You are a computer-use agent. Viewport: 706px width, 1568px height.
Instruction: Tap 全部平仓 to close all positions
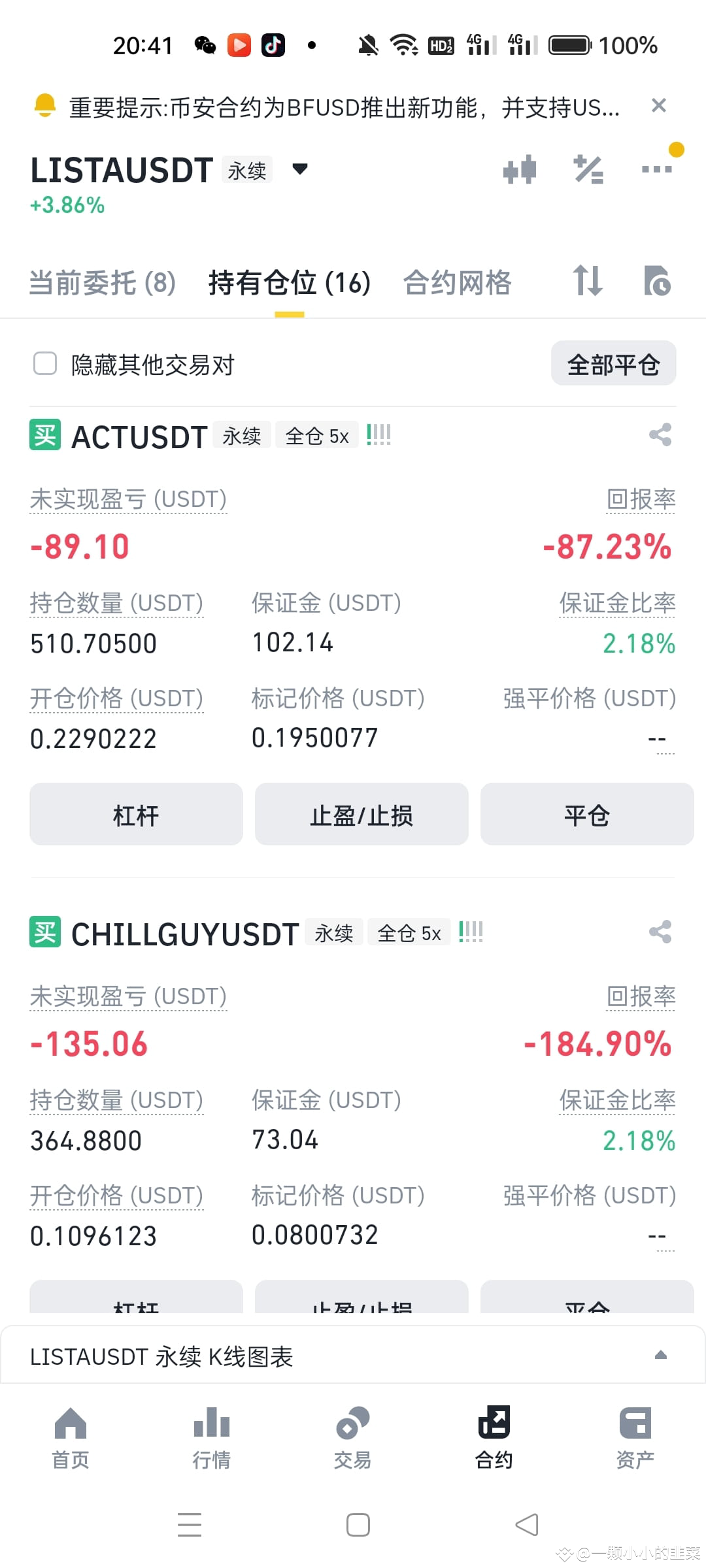613,363
